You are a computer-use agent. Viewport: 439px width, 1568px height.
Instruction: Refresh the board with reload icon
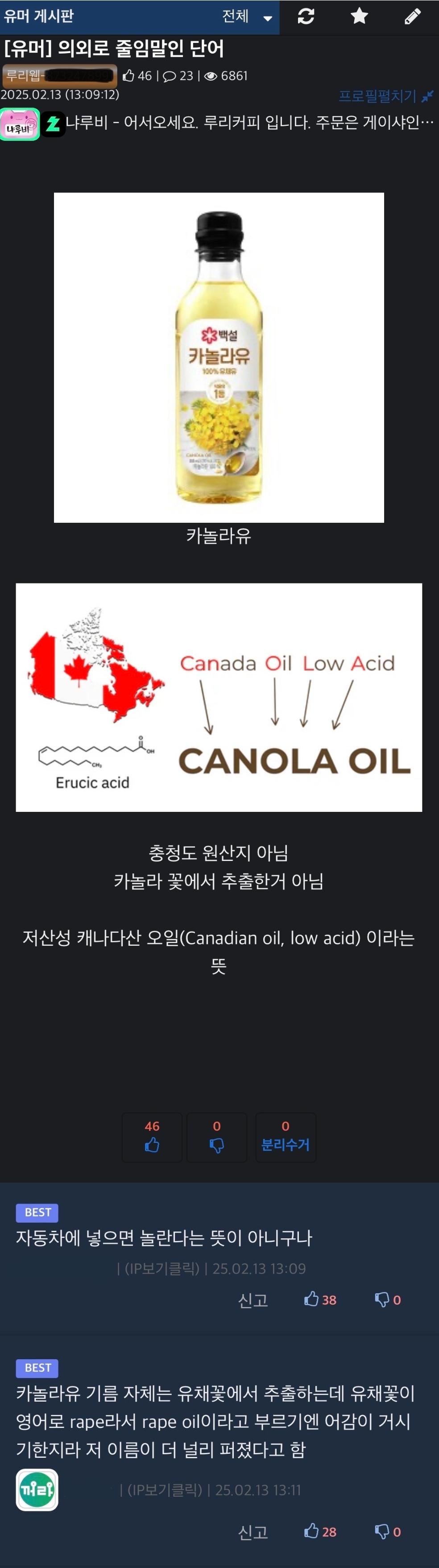point(306,17)
